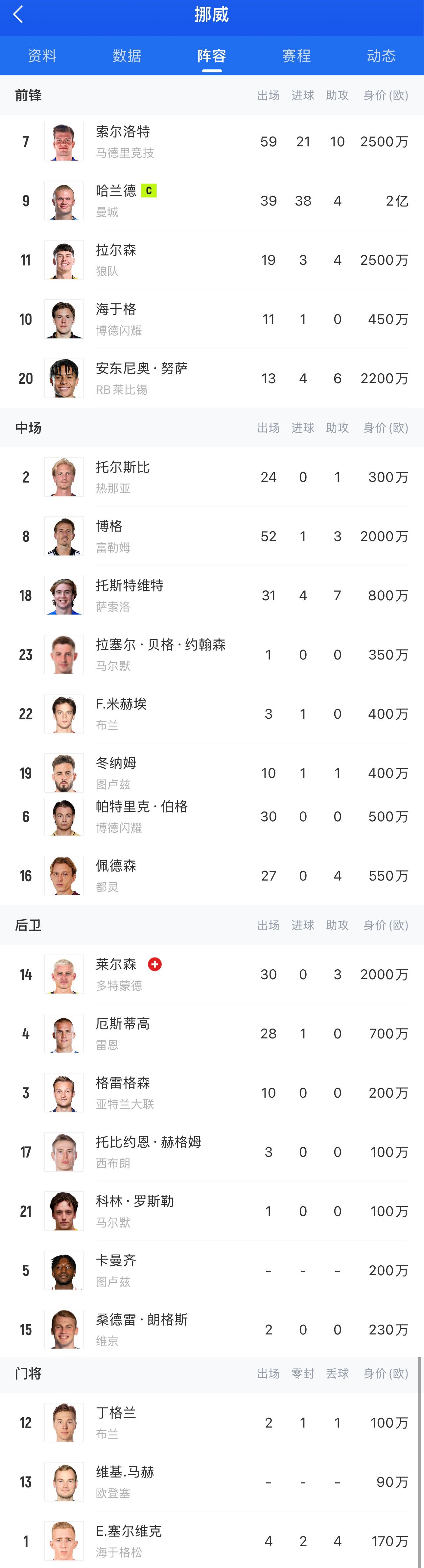
Task: View 桑德雷·朗格斯's profile
Action: pyautogui.click(x=212, y=1330)
